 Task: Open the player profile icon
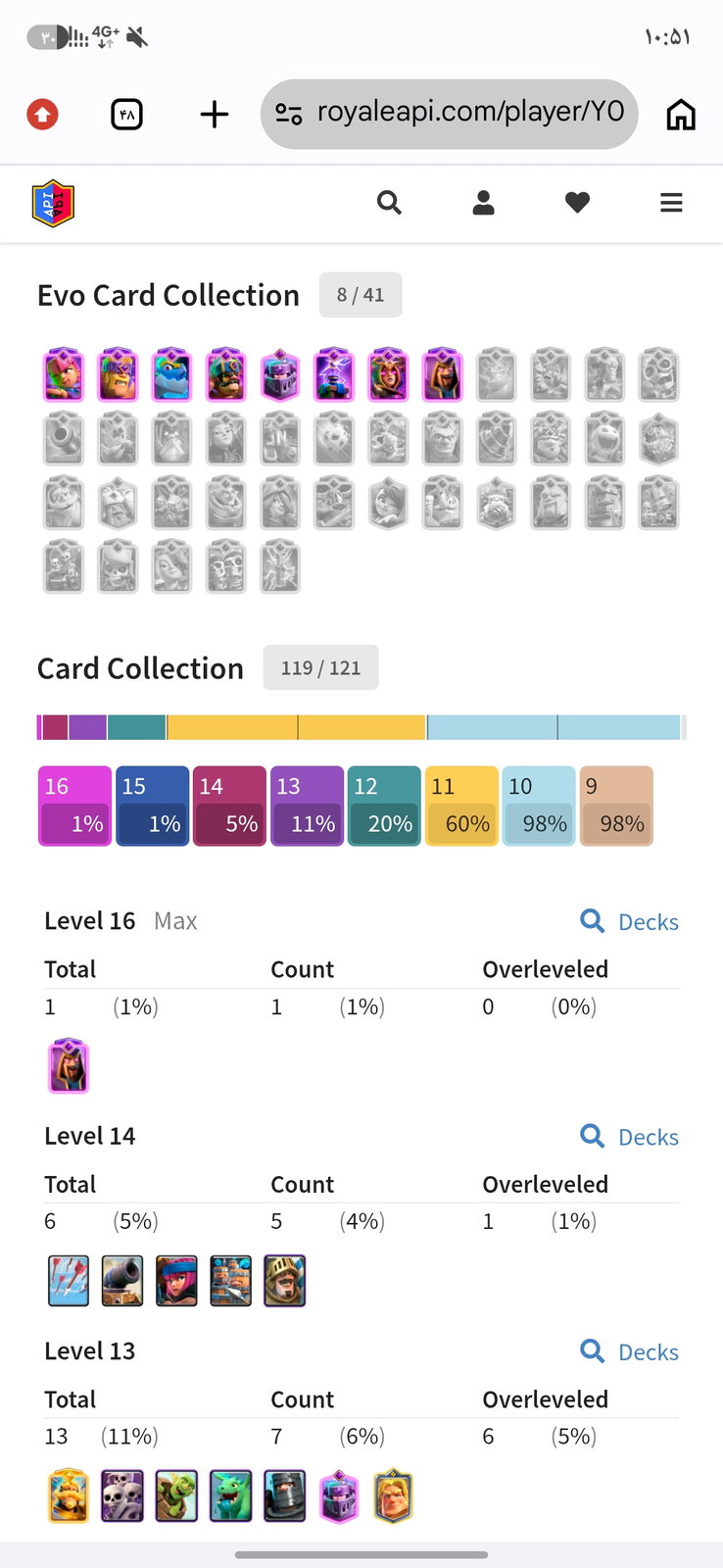coord(483,203)
